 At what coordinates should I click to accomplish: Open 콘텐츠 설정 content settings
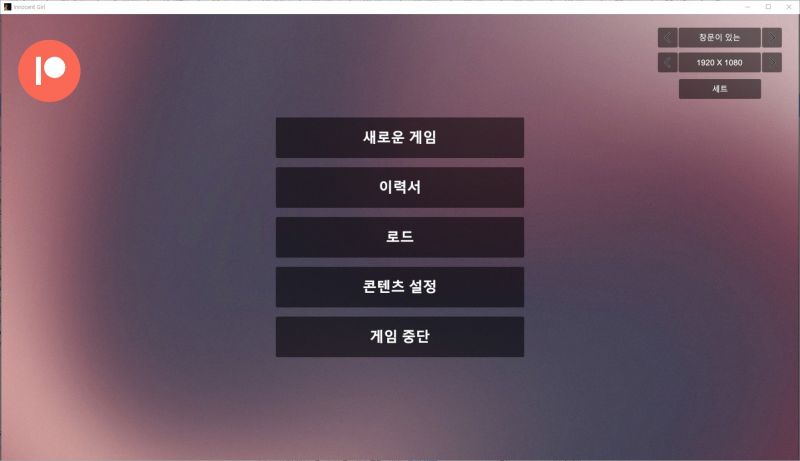(x=399, y=287)
